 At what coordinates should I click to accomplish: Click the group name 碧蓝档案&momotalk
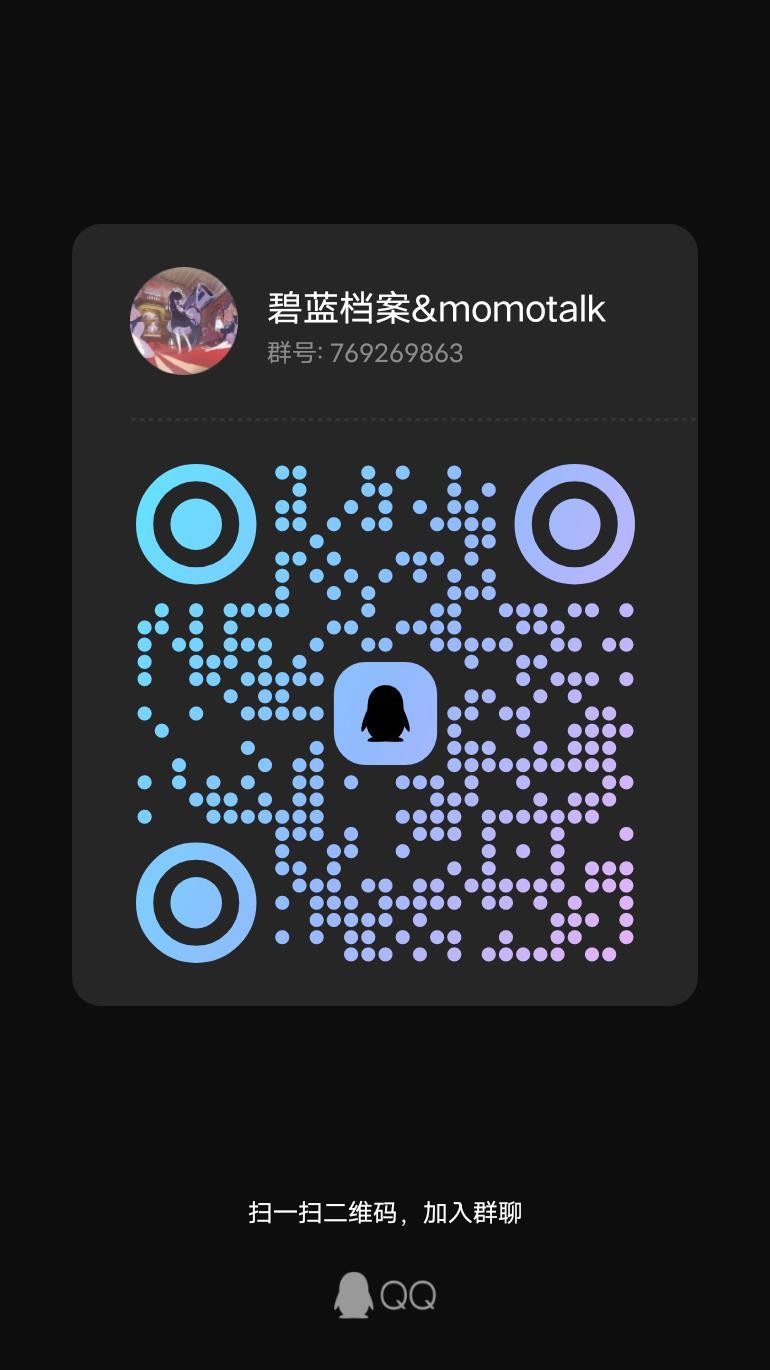(x=436, y=308)
